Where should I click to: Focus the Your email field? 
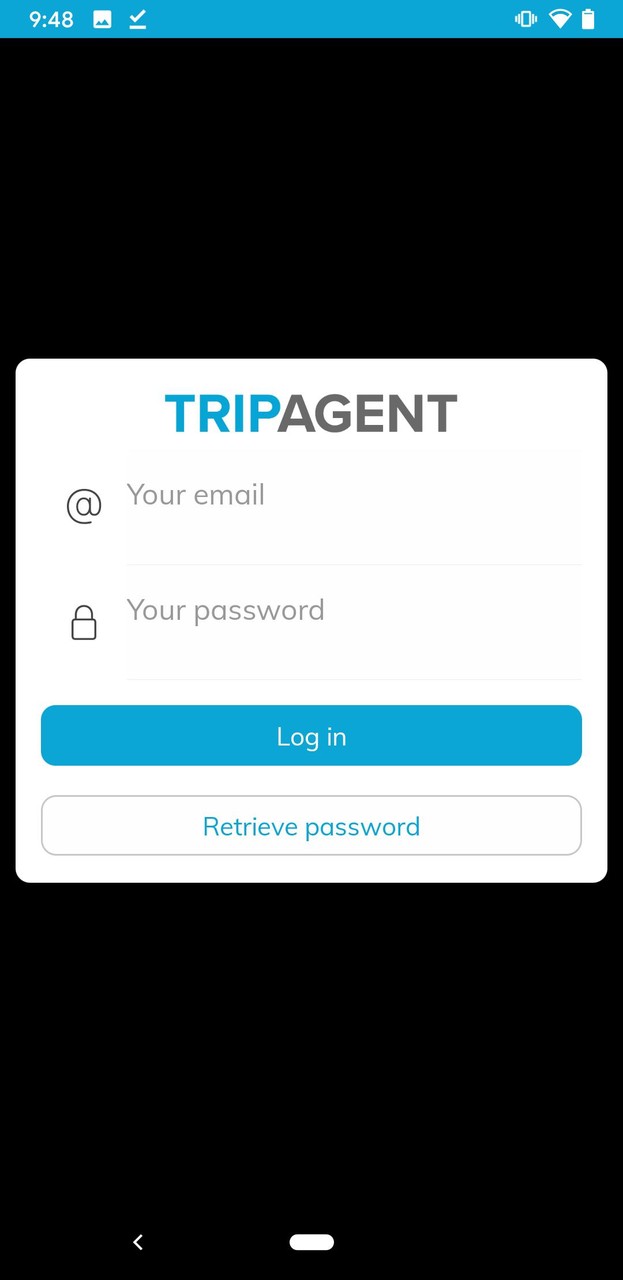point(352,507)
